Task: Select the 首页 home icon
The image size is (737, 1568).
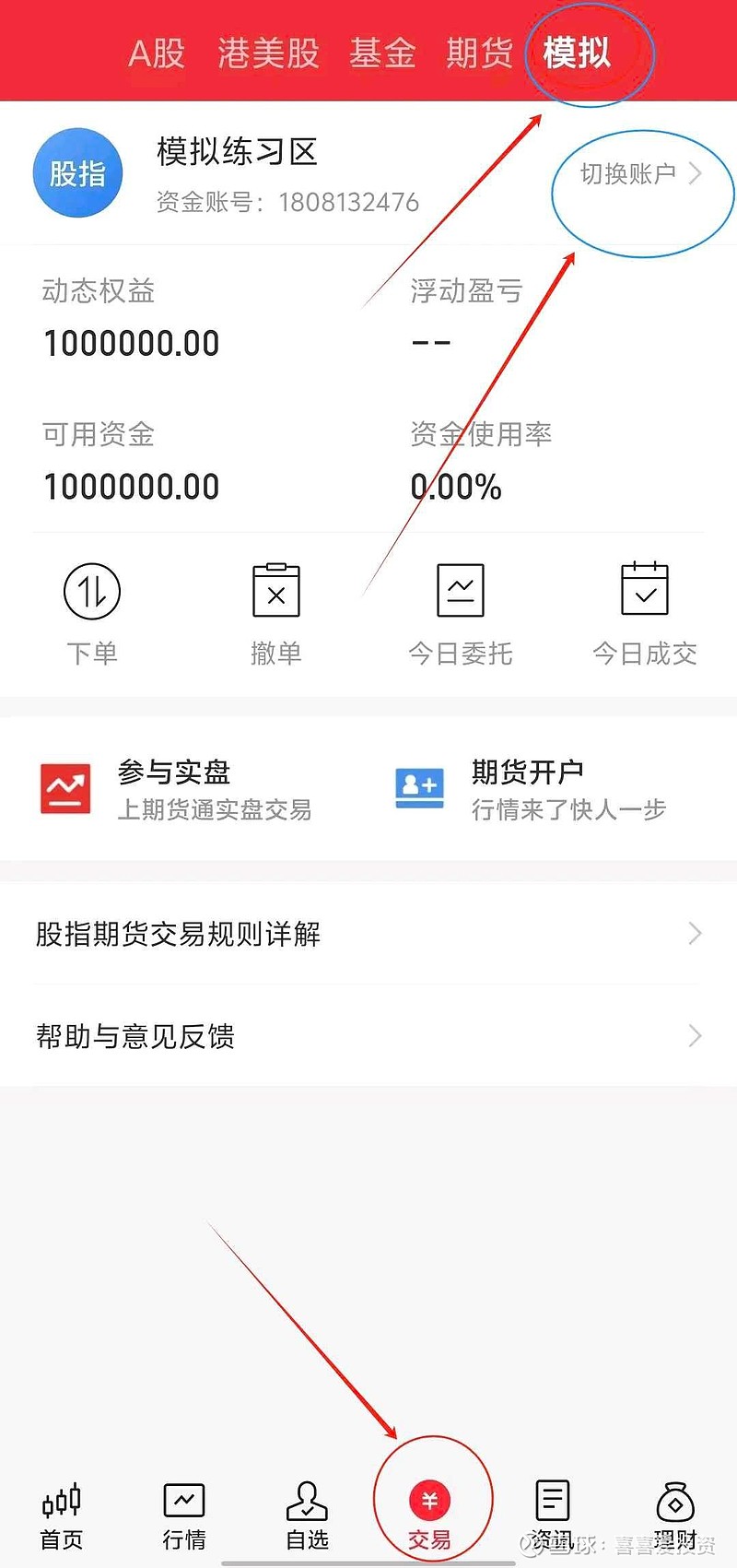Action: [x=61, y=1498]
